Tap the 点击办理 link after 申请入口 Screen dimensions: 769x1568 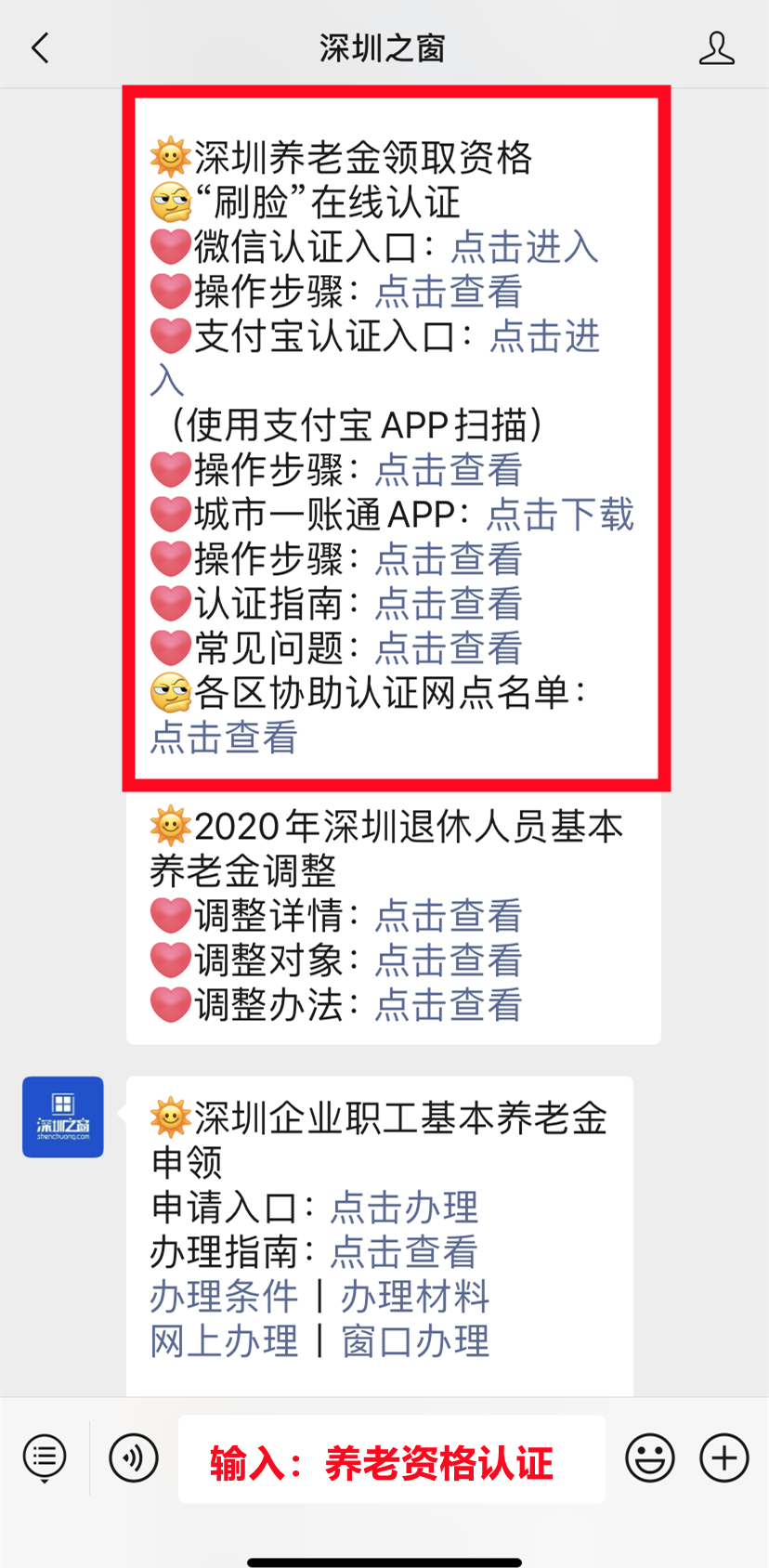pos(404,1208)
